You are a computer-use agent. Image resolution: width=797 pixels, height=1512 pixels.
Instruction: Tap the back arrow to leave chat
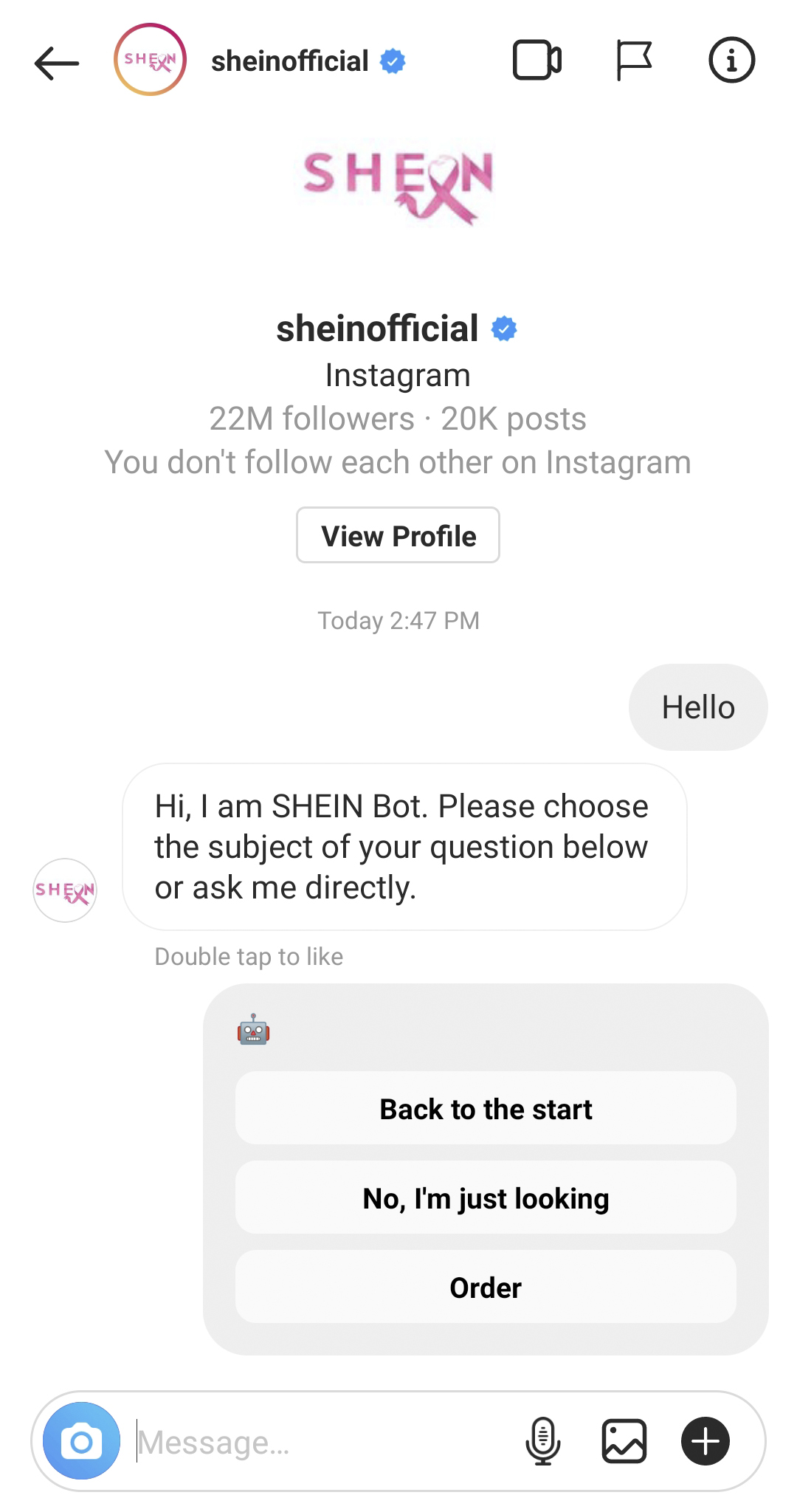tap(56, 61)
